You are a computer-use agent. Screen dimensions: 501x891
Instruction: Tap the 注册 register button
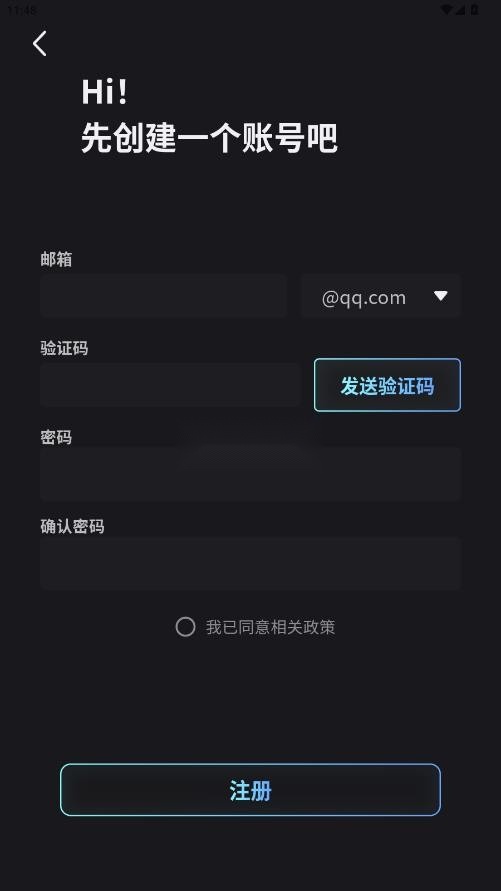pyautogui.click(x=250, y=790)
